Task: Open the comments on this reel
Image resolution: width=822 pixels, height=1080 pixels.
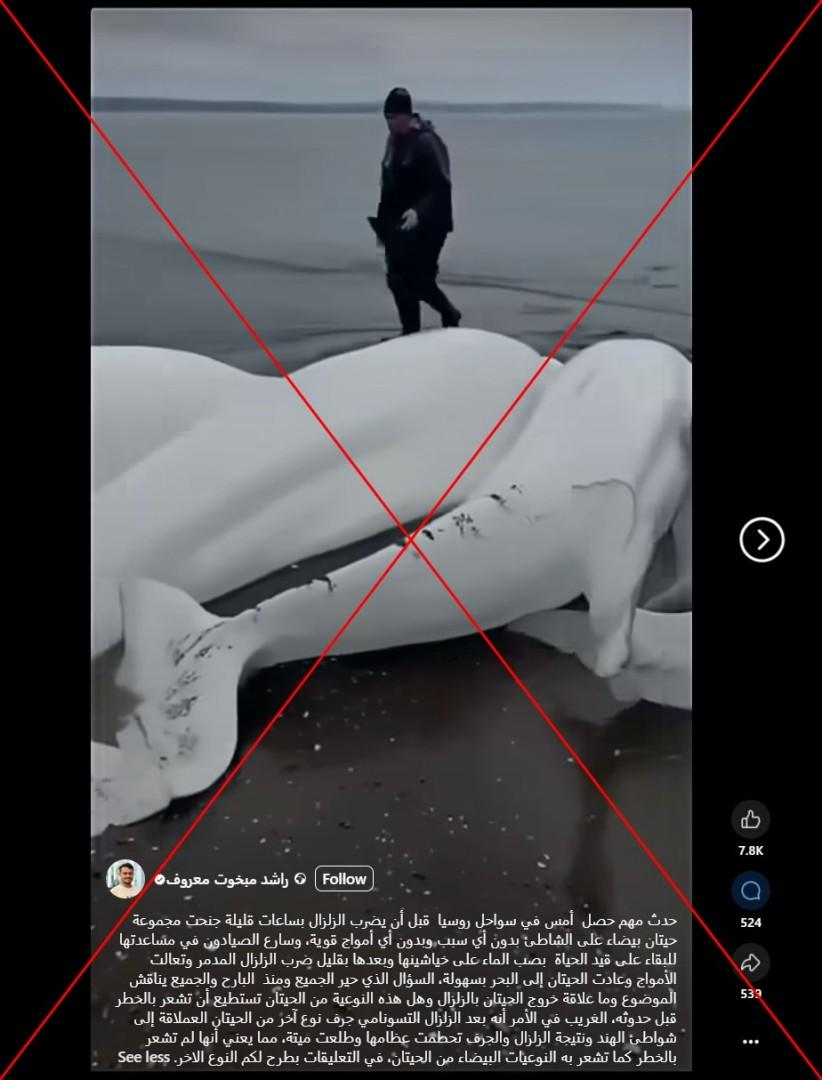Action: [751, 890]
